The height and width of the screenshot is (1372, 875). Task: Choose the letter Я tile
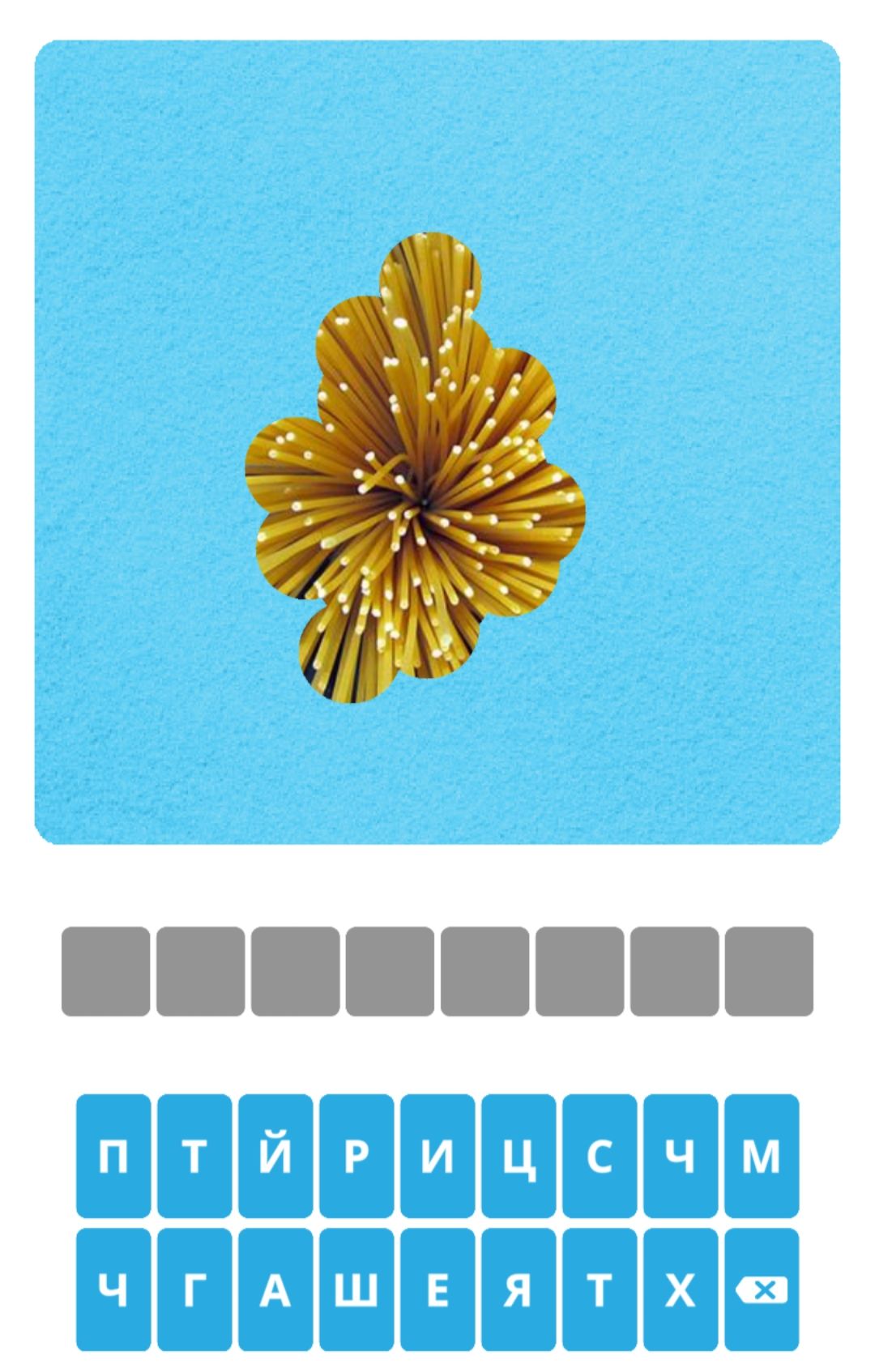(519, 1289)
